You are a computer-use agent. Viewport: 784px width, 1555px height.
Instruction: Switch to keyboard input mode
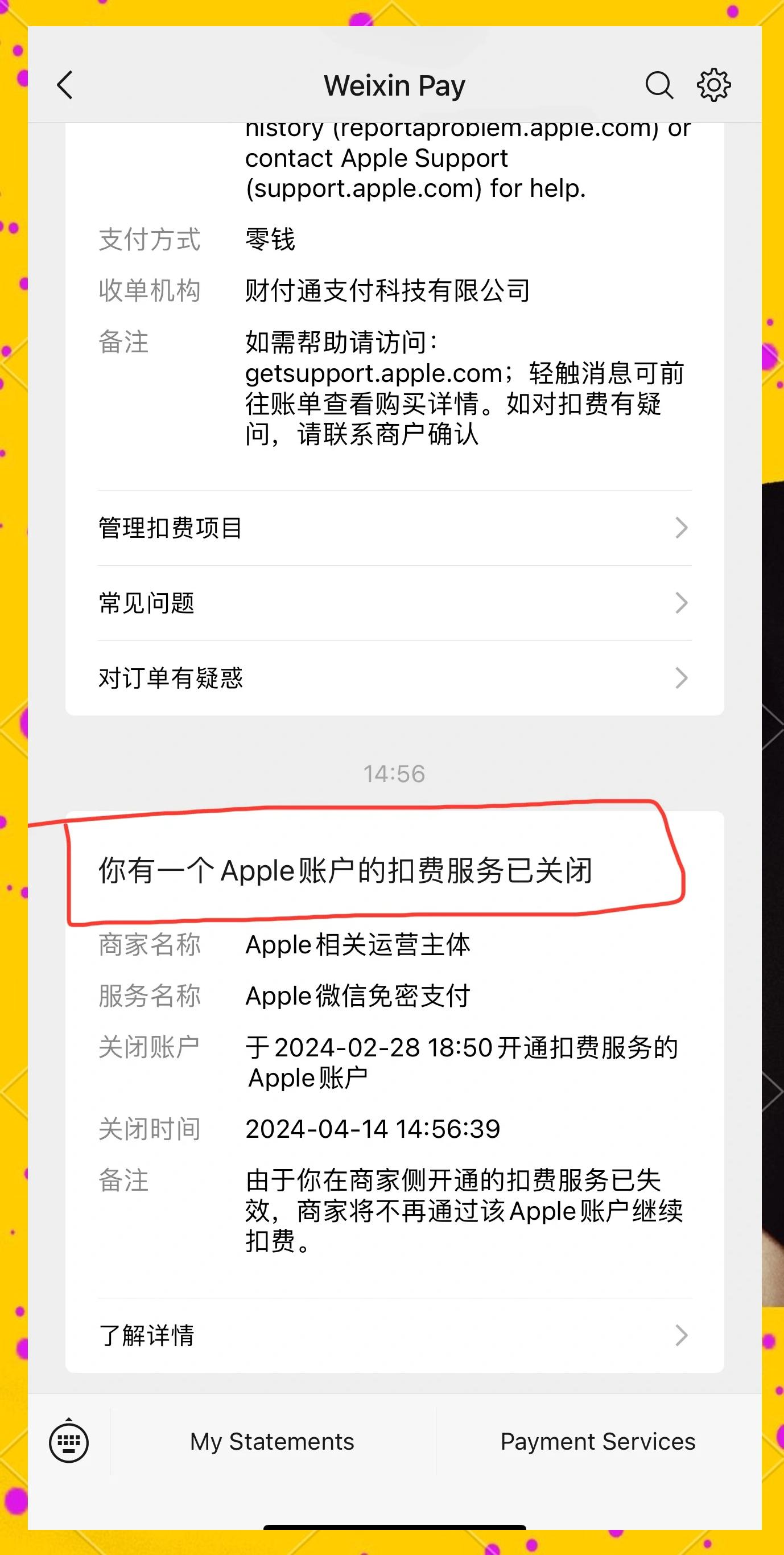[69, 1442]
